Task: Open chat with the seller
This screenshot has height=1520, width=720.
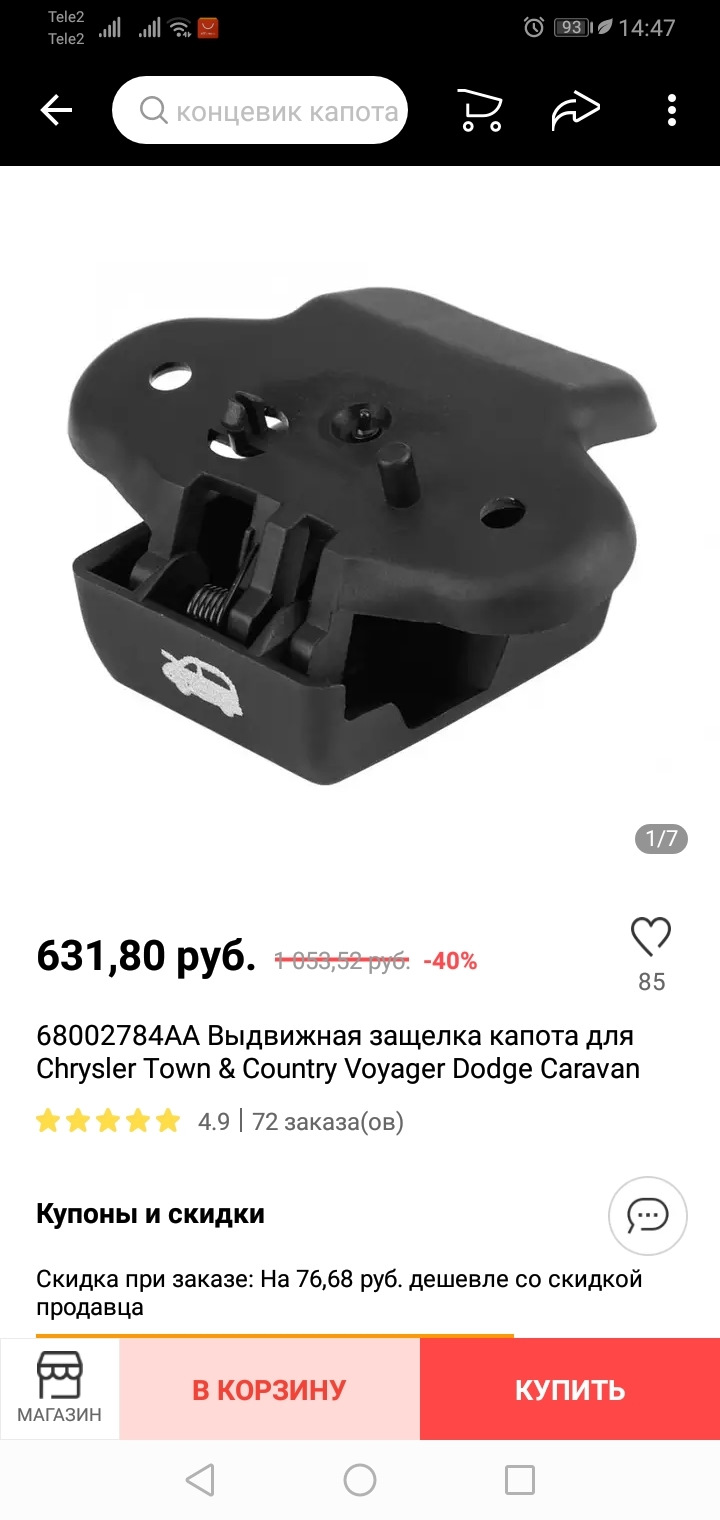Action: pos(648,1216)
